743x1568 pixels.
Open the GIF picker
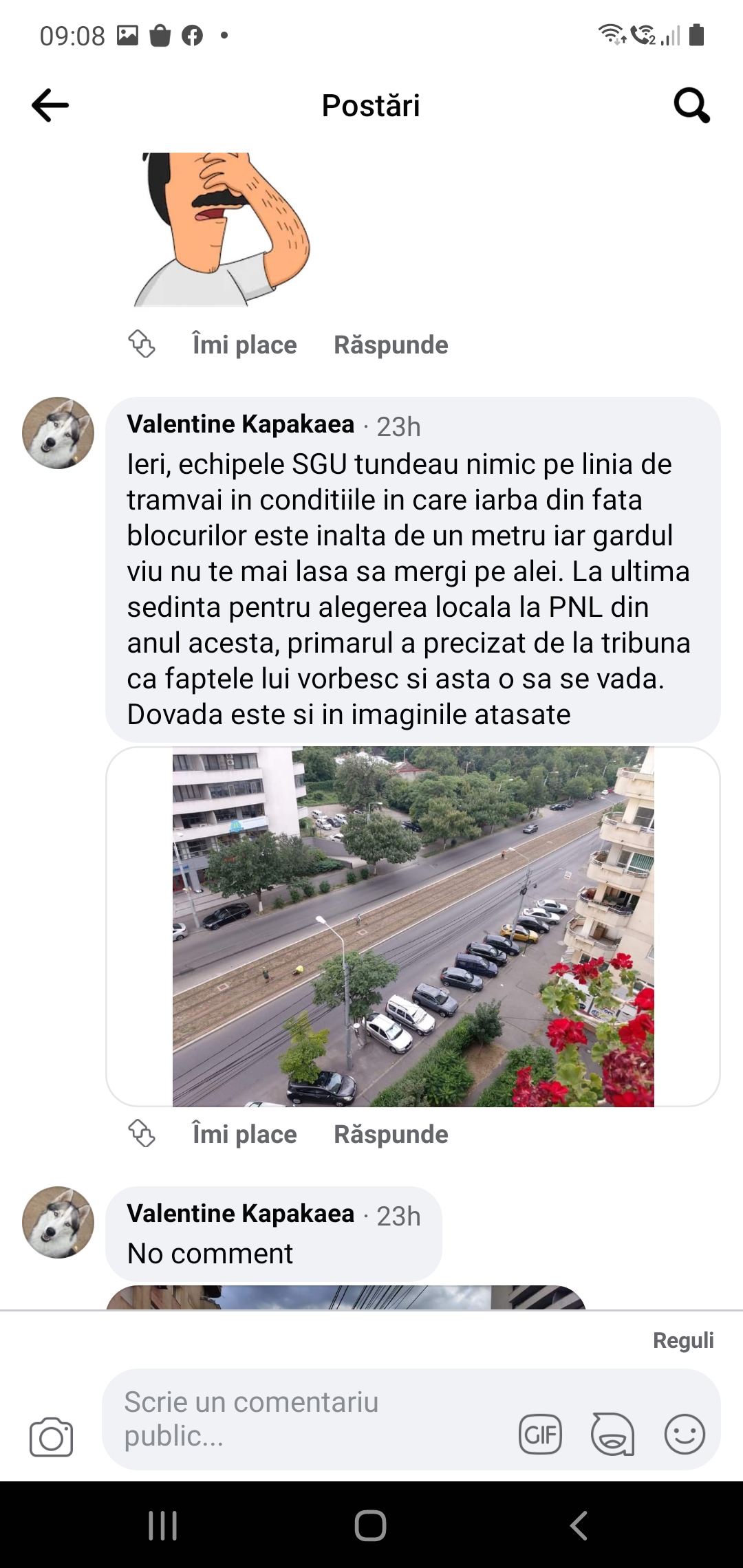(540, 1435)
